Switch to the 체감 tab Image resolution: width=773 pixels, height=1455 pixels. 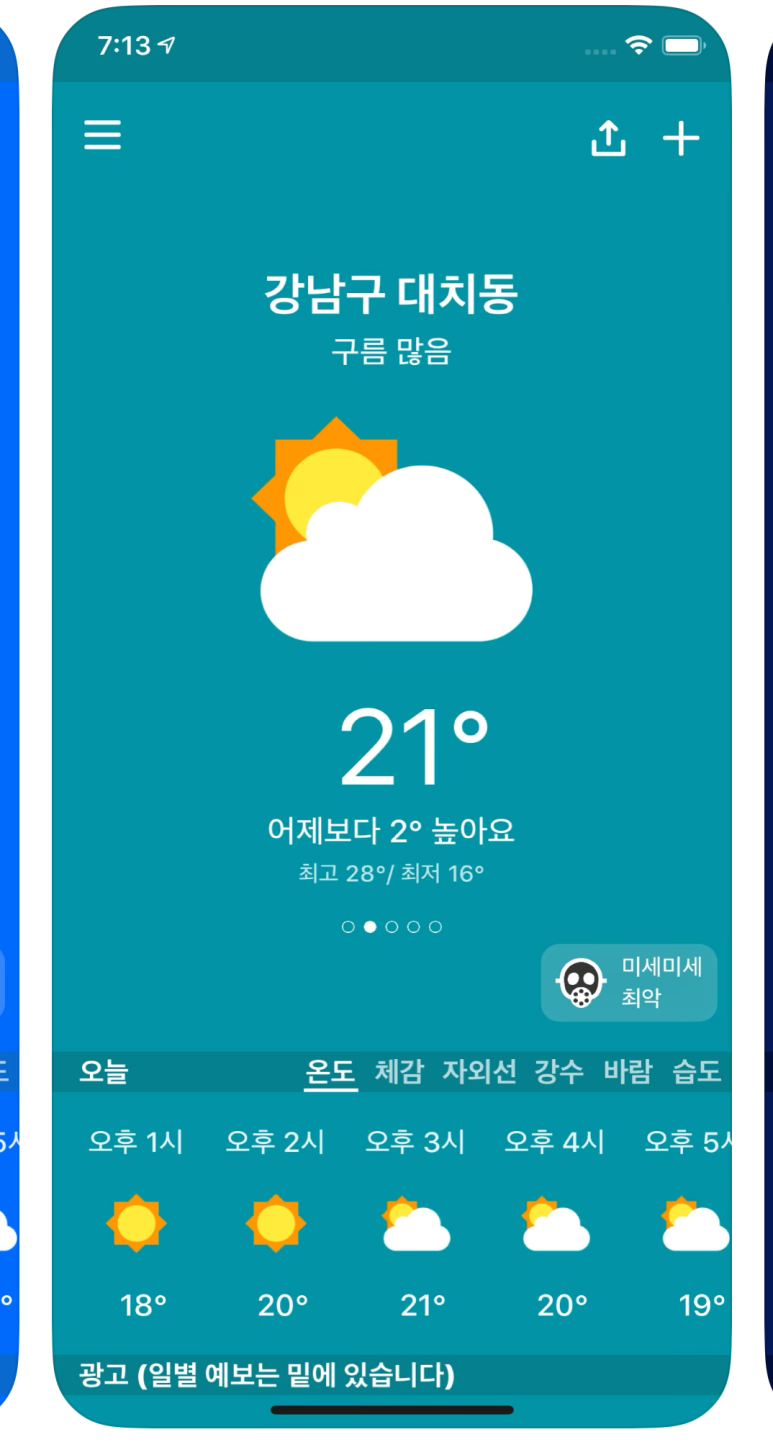click(399, 1072)
